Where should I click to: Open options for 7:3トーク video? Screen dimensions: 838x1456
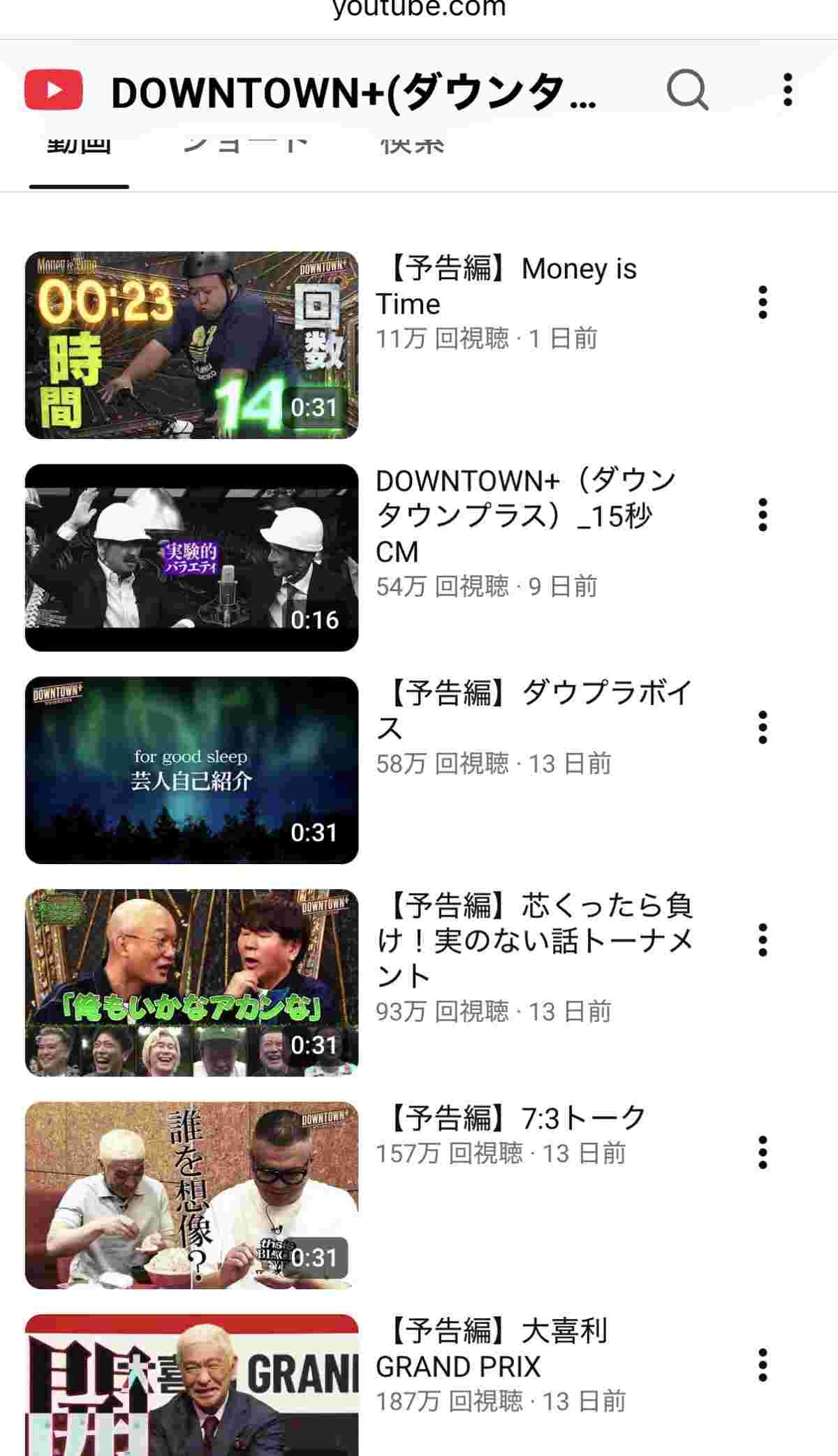763,1152
